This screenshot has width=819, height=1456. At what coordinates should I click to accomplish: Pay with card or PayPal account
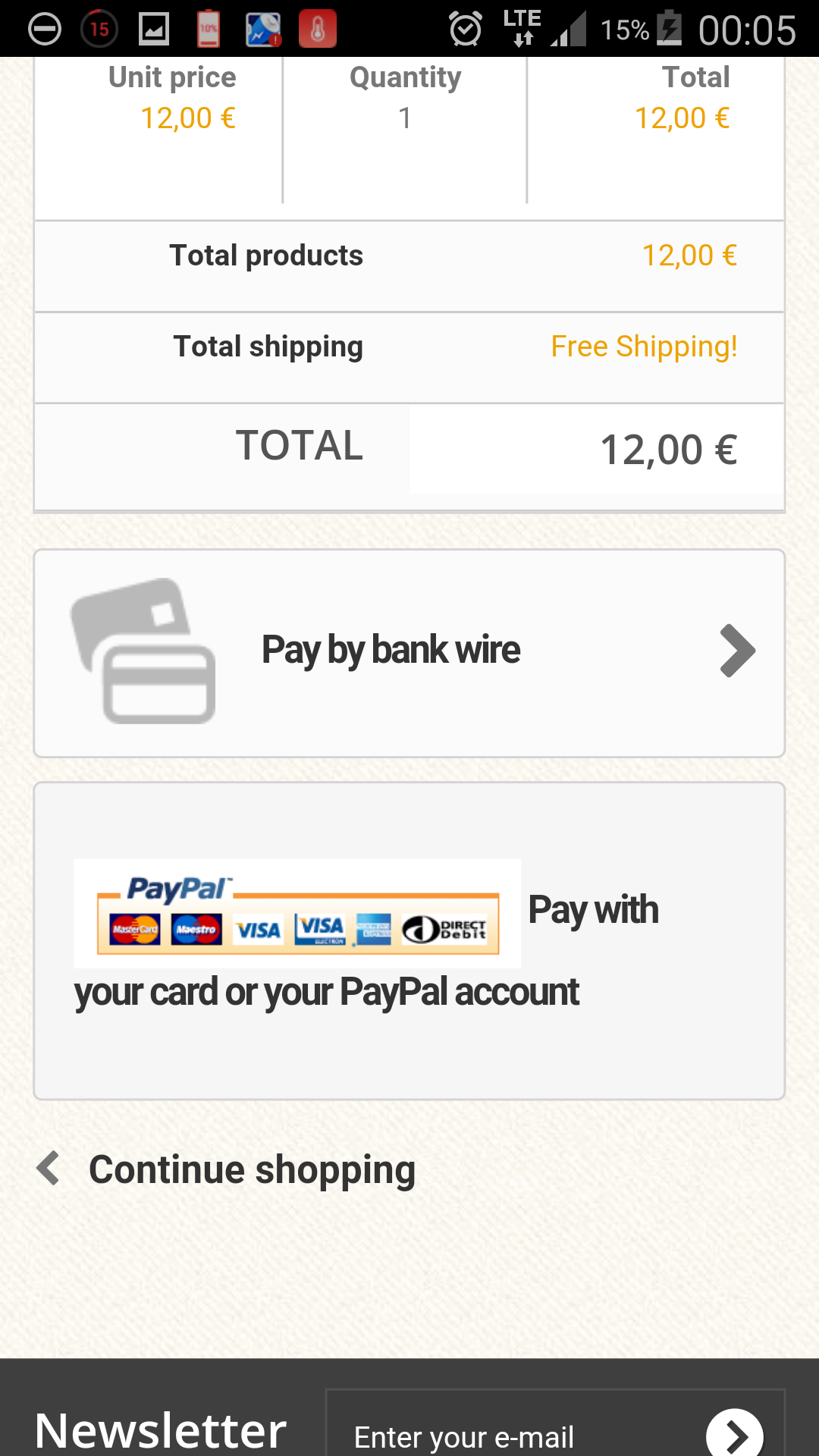409,940
